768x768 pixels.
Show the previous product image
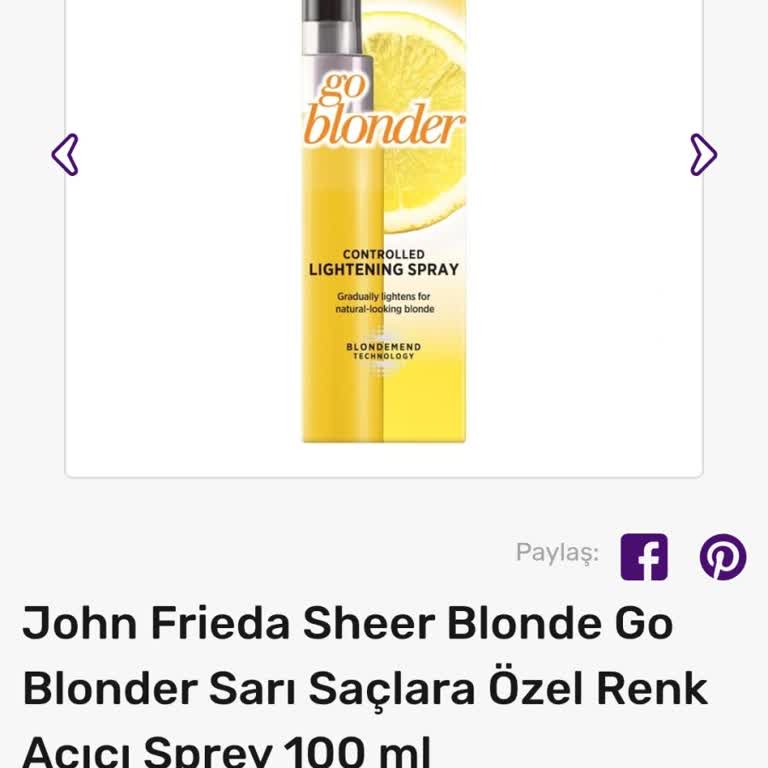65,155
